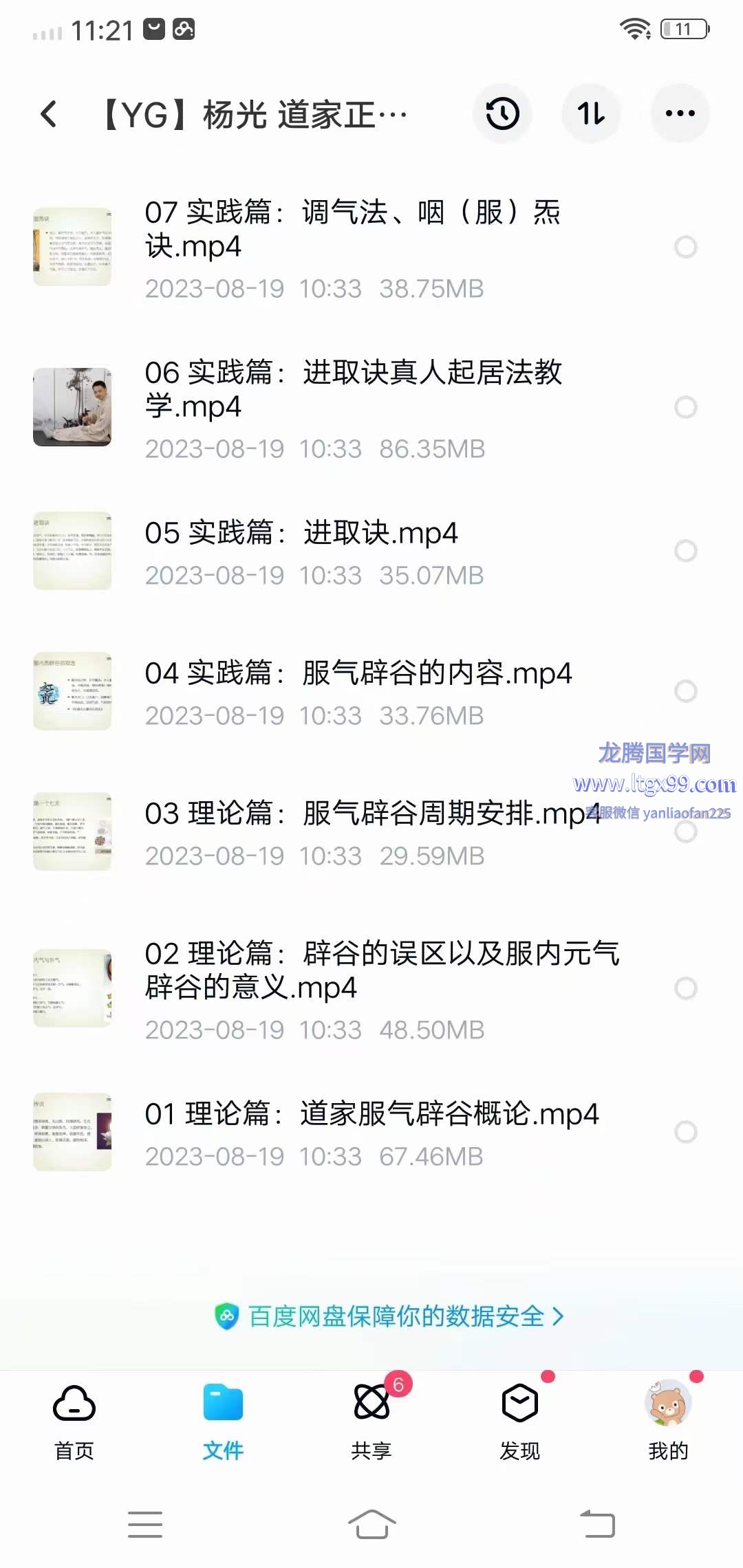Select the file 01 理论篇：道家服气辟谷概论.mp4

click(685, 1132)
